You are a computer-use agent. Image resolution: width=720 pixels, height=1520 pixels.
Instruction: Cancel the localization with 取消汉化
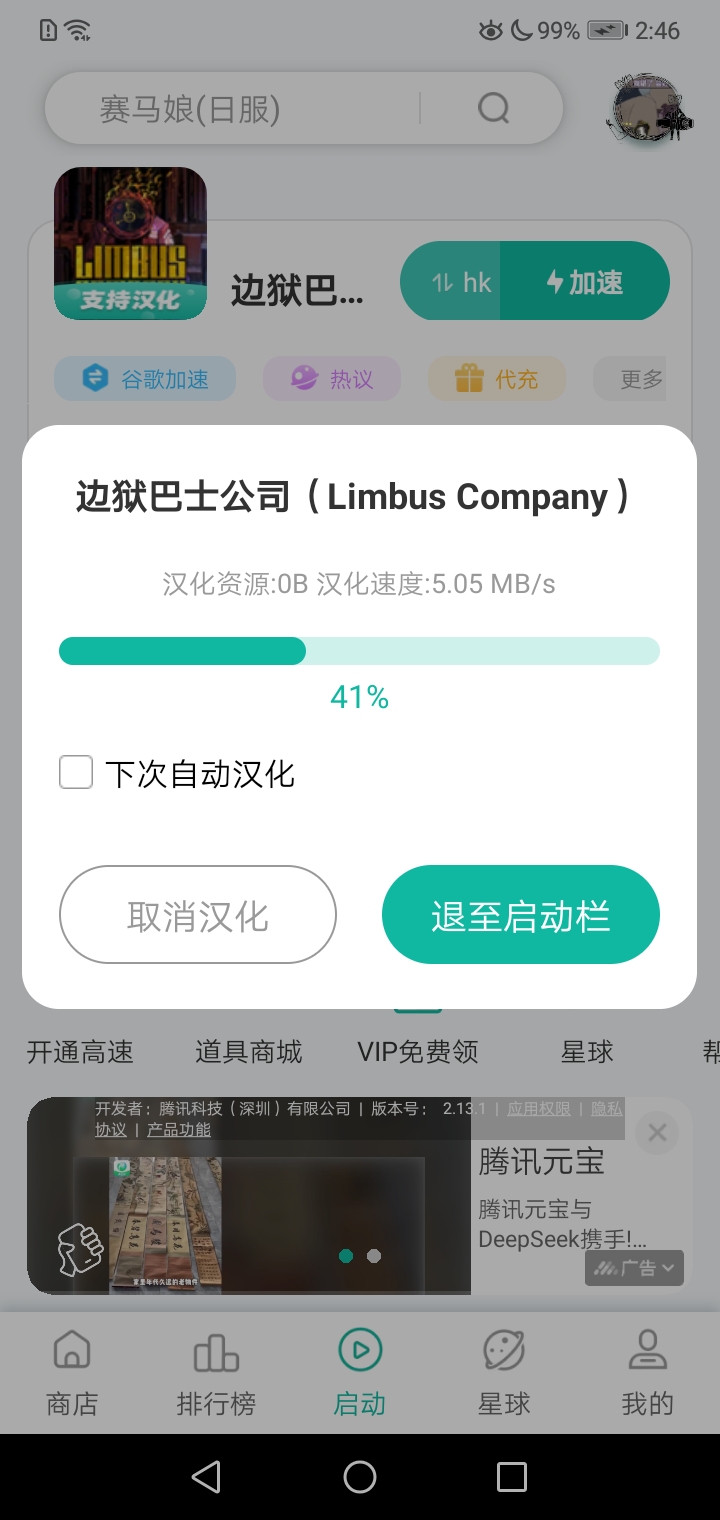[x=198, y=915]
